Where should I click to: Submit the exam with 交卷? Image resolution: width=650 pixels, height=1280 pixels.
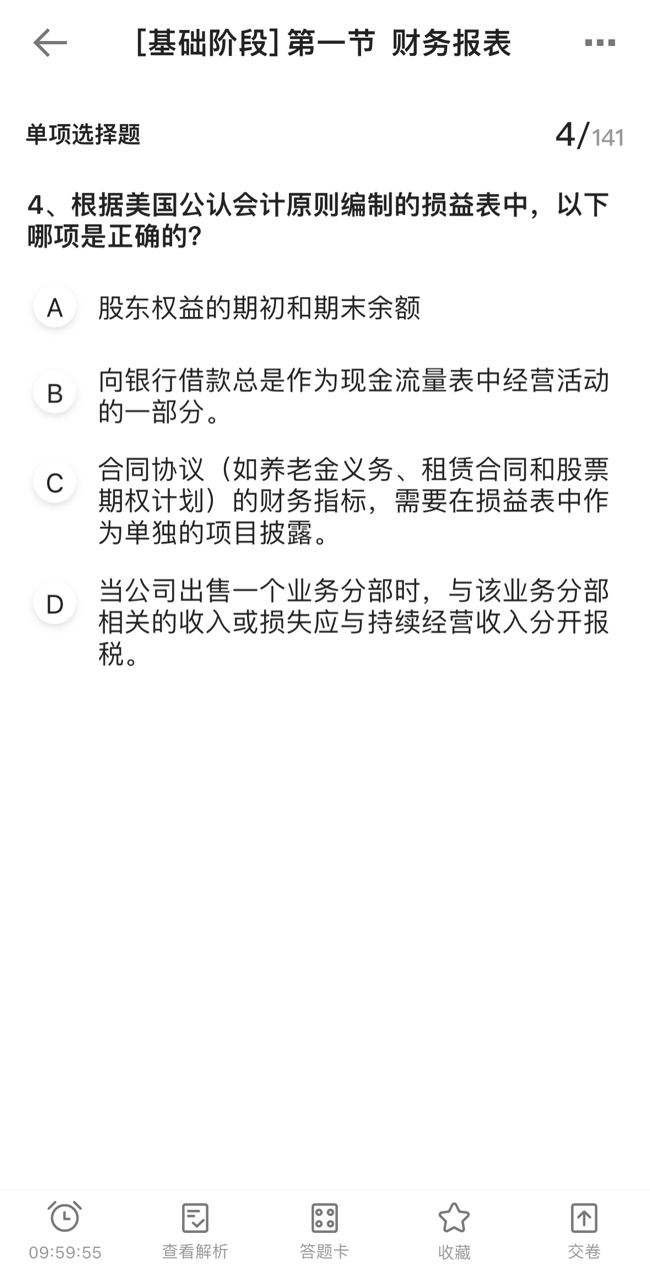[x=584, y=1230]
